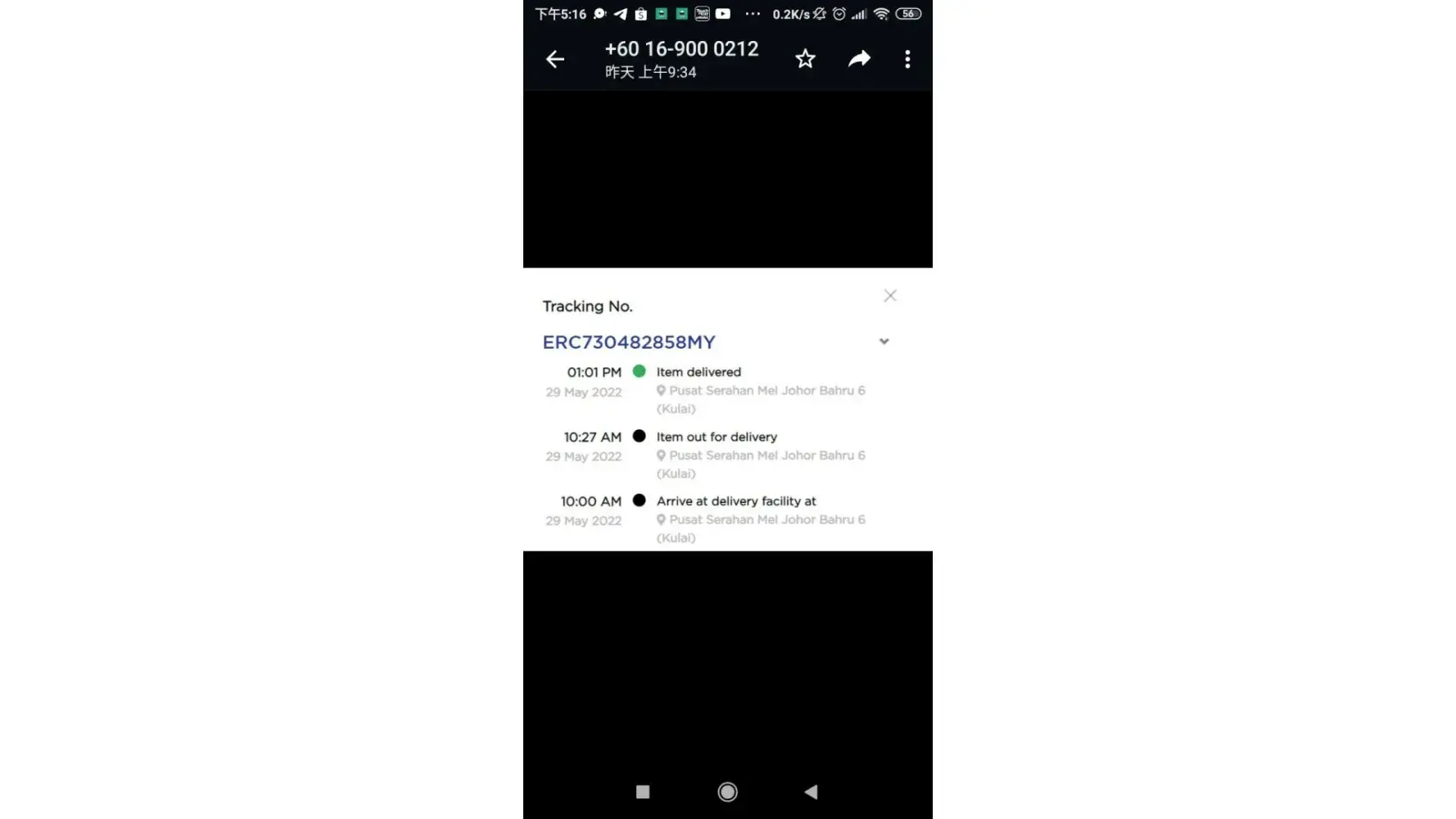This screenshot has height=819, width=1456.
Task: Open recent apps from navigation bar
Action: coord(643,791)
